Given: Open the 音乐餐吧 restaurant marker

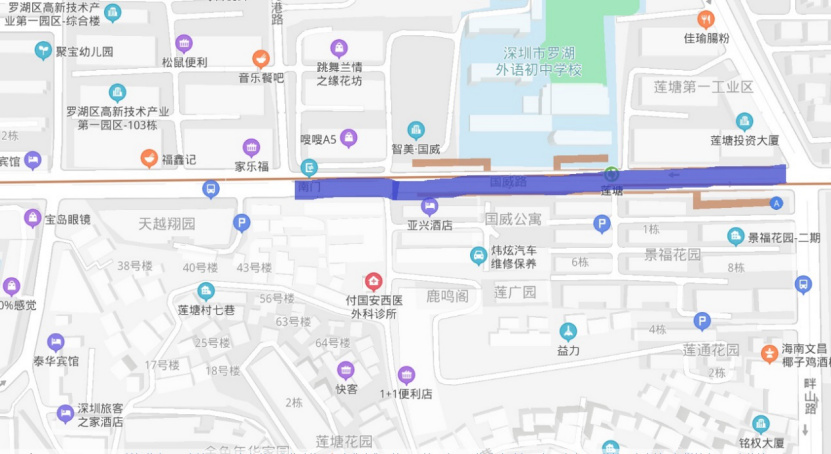Looking at the screenshot, I should (x=261, y=58).
